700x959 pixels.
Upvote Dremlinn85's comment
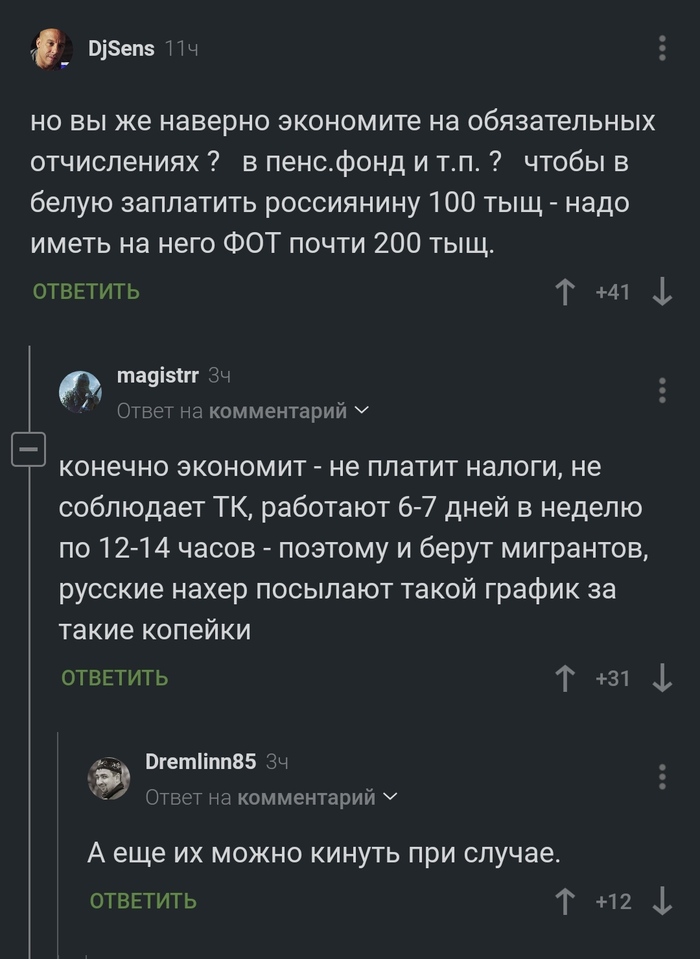coord(566,901)
